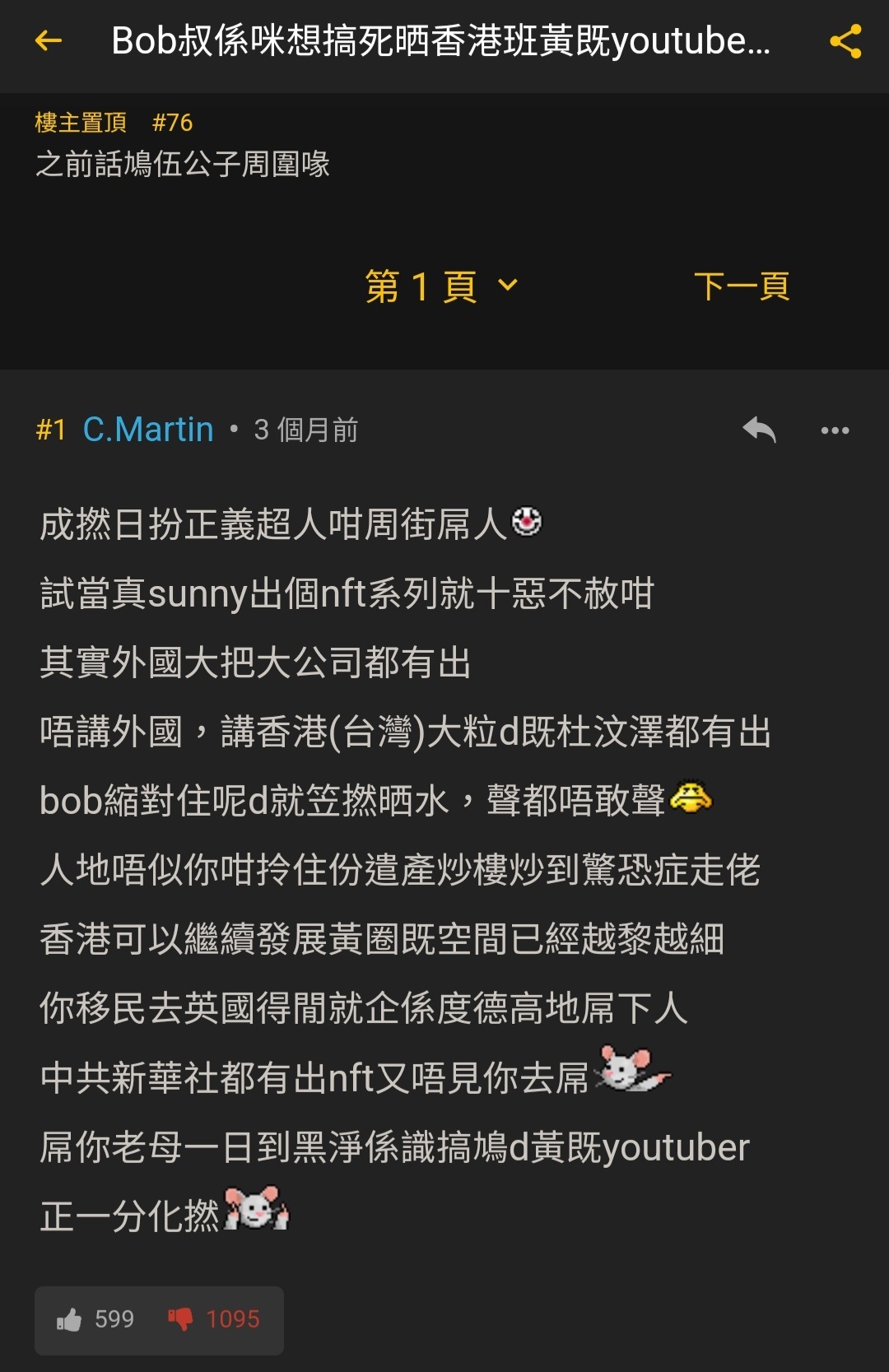Select the #1 post number label

coord(51,429)
